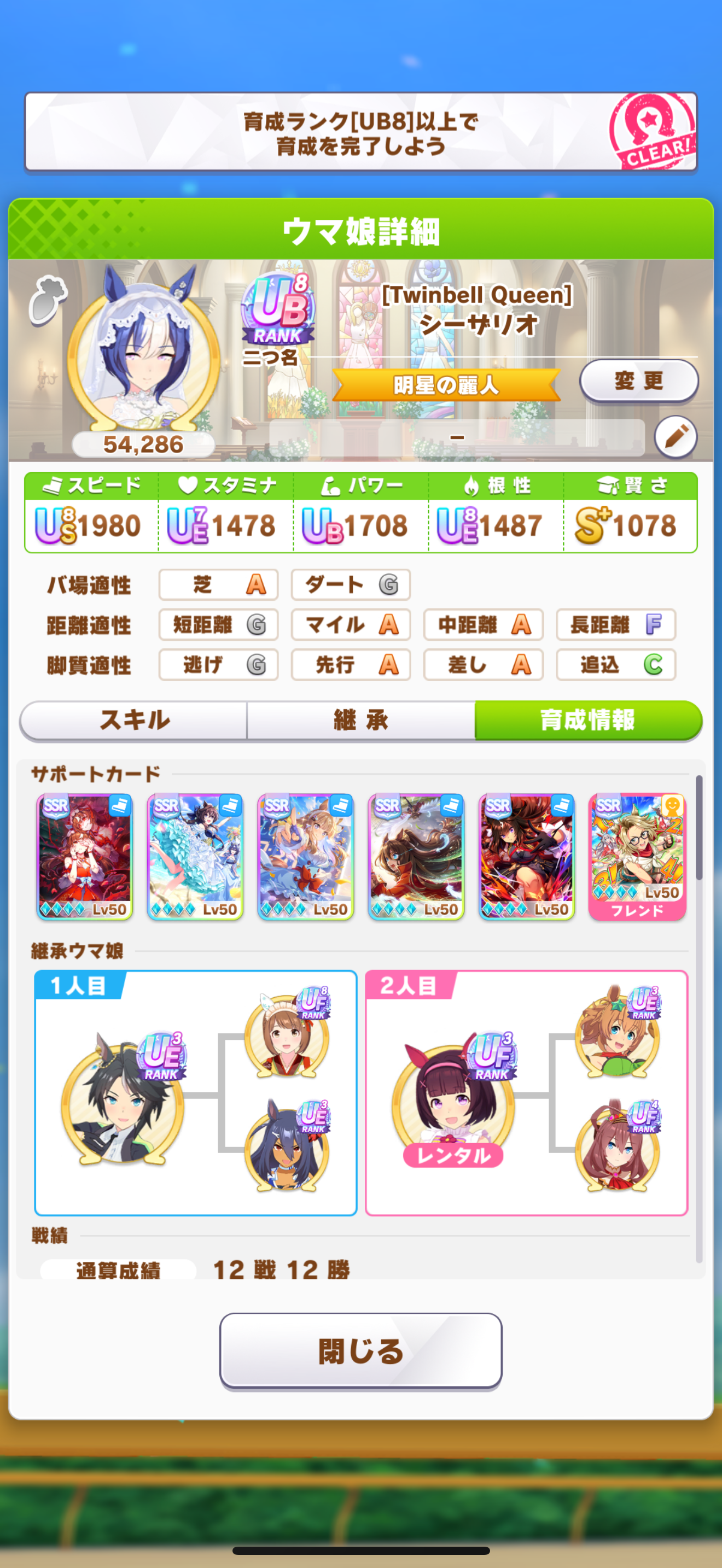Tap the 変更 button to change the title
The image size is (722, 1568).
pyautogui.click(x=639, y=381)
